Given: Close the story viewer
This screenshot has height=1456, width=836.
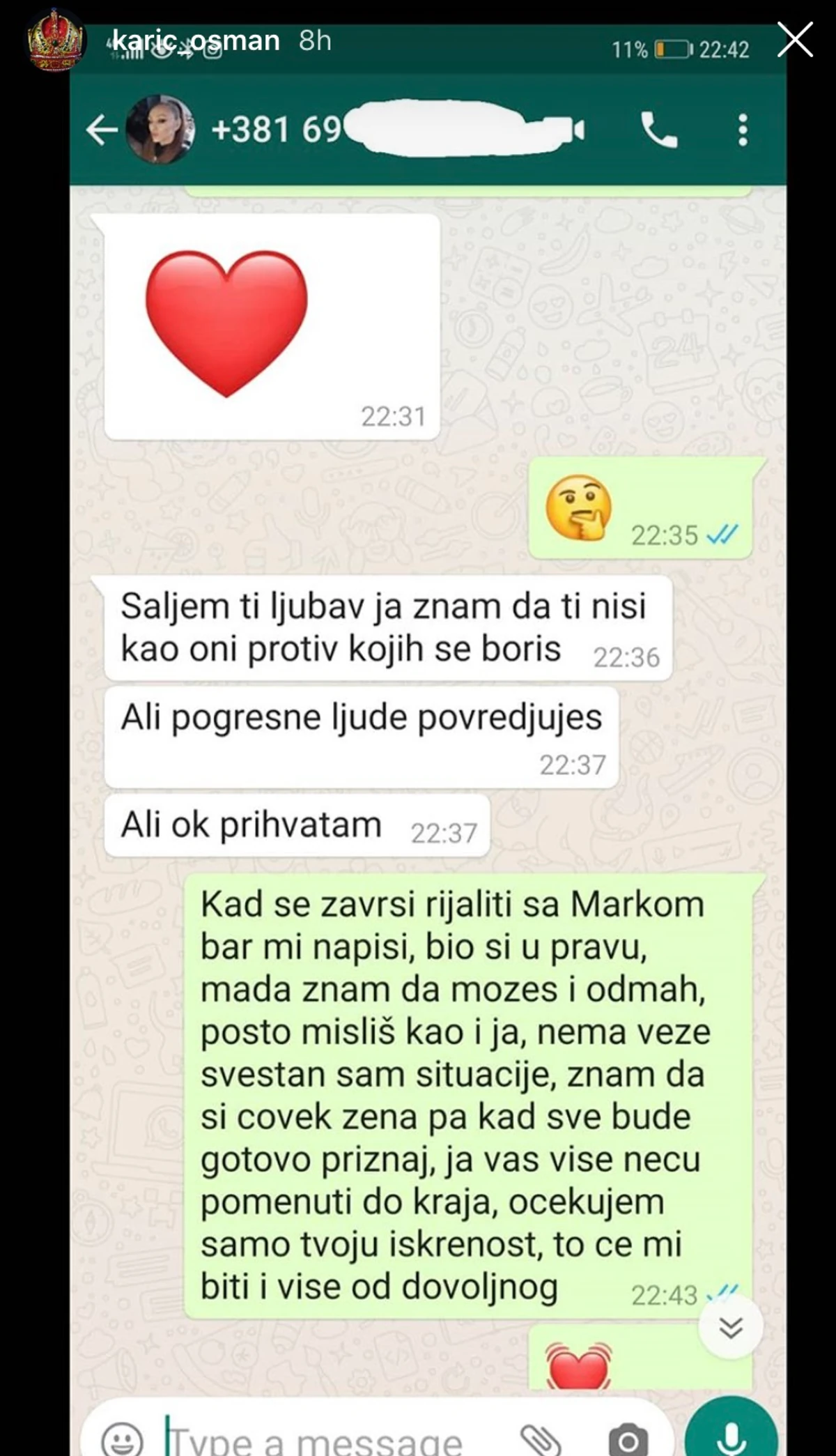Looking at the screenshot, I should coord(795,40).
